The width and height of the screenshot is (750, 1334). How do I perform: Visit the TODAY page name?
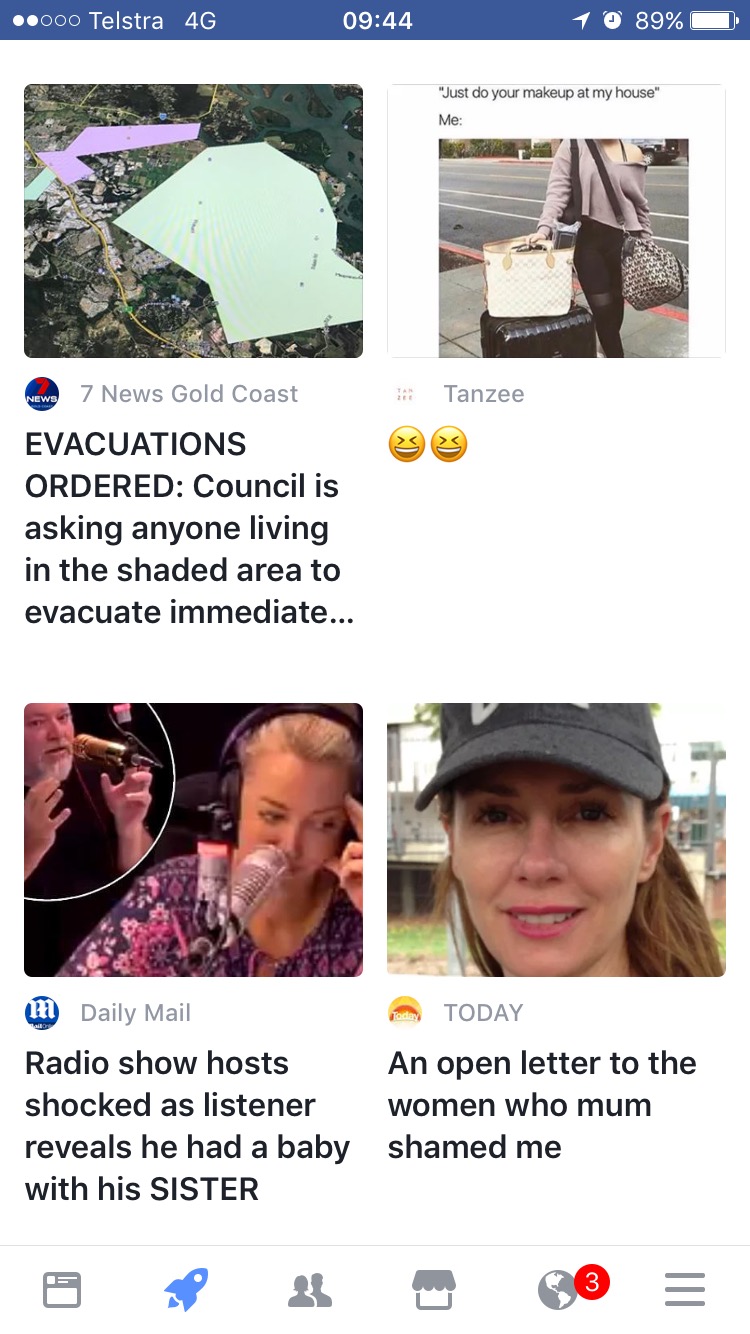483,1013
